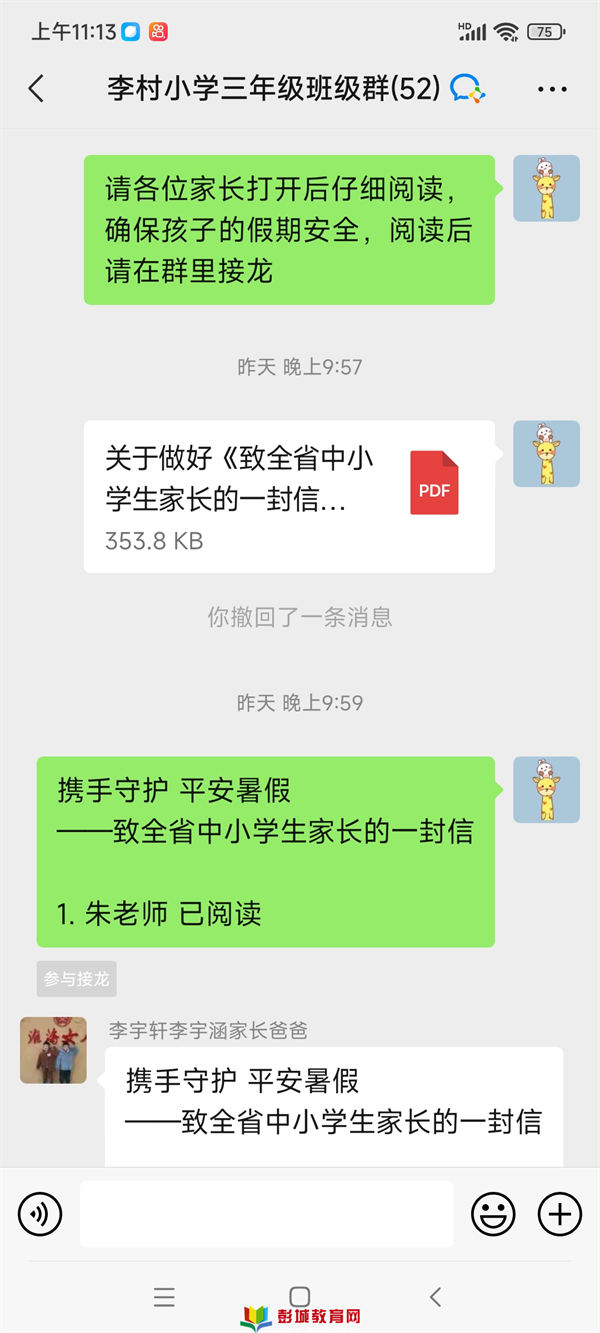
Task: Tap 参与接龙 to join the chain
Action: coord(77,979)
